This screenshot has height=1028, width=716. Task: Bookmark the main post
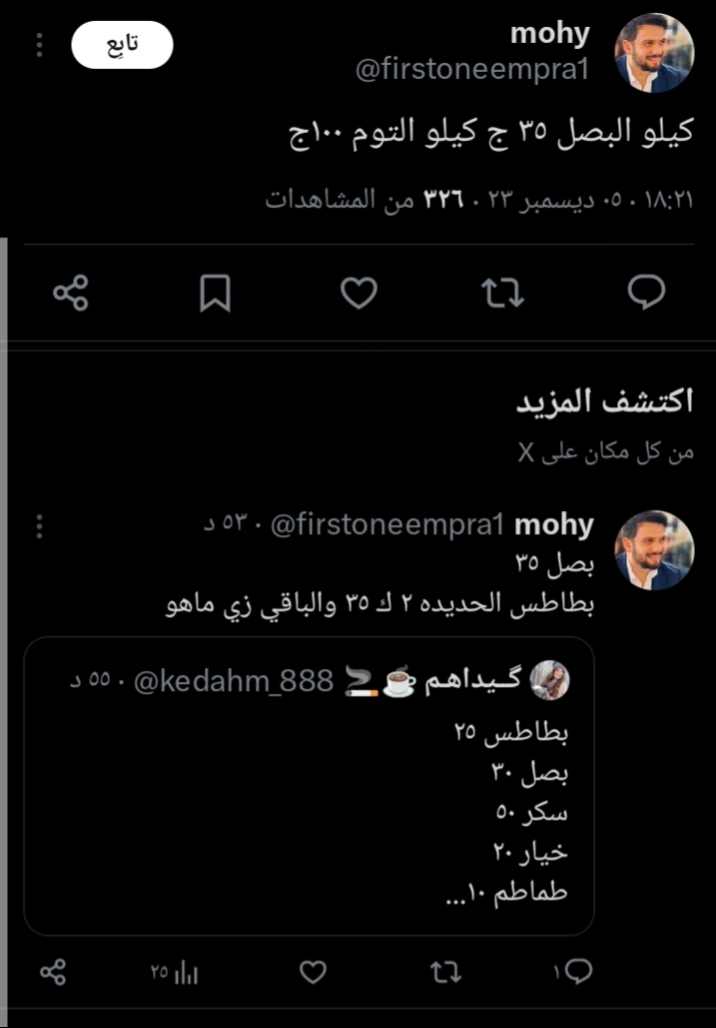tap(215, 292)
